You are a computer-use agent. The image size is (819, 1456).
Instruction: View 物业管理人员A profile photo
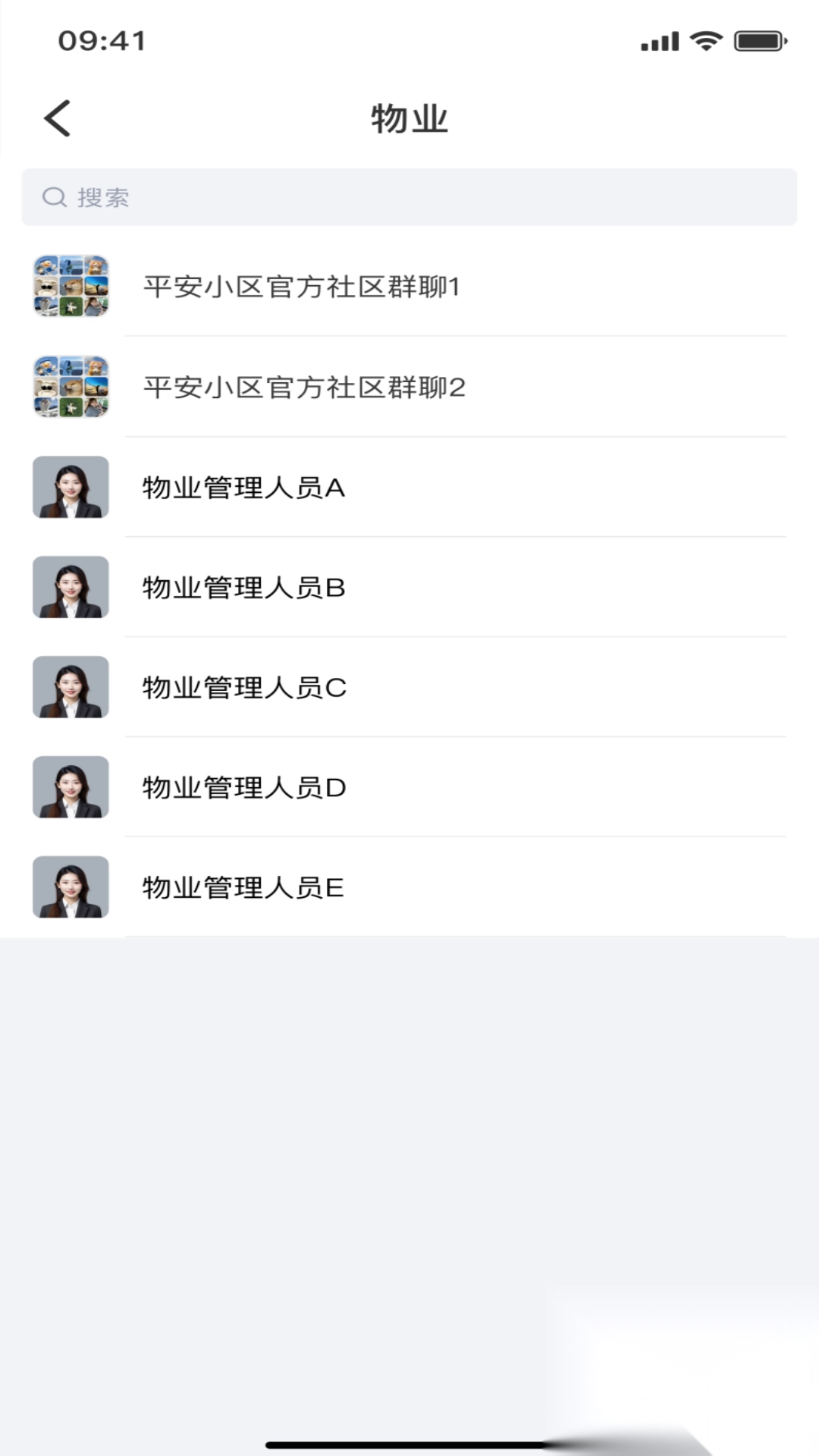pyautogui.click(x=71, y=488)
